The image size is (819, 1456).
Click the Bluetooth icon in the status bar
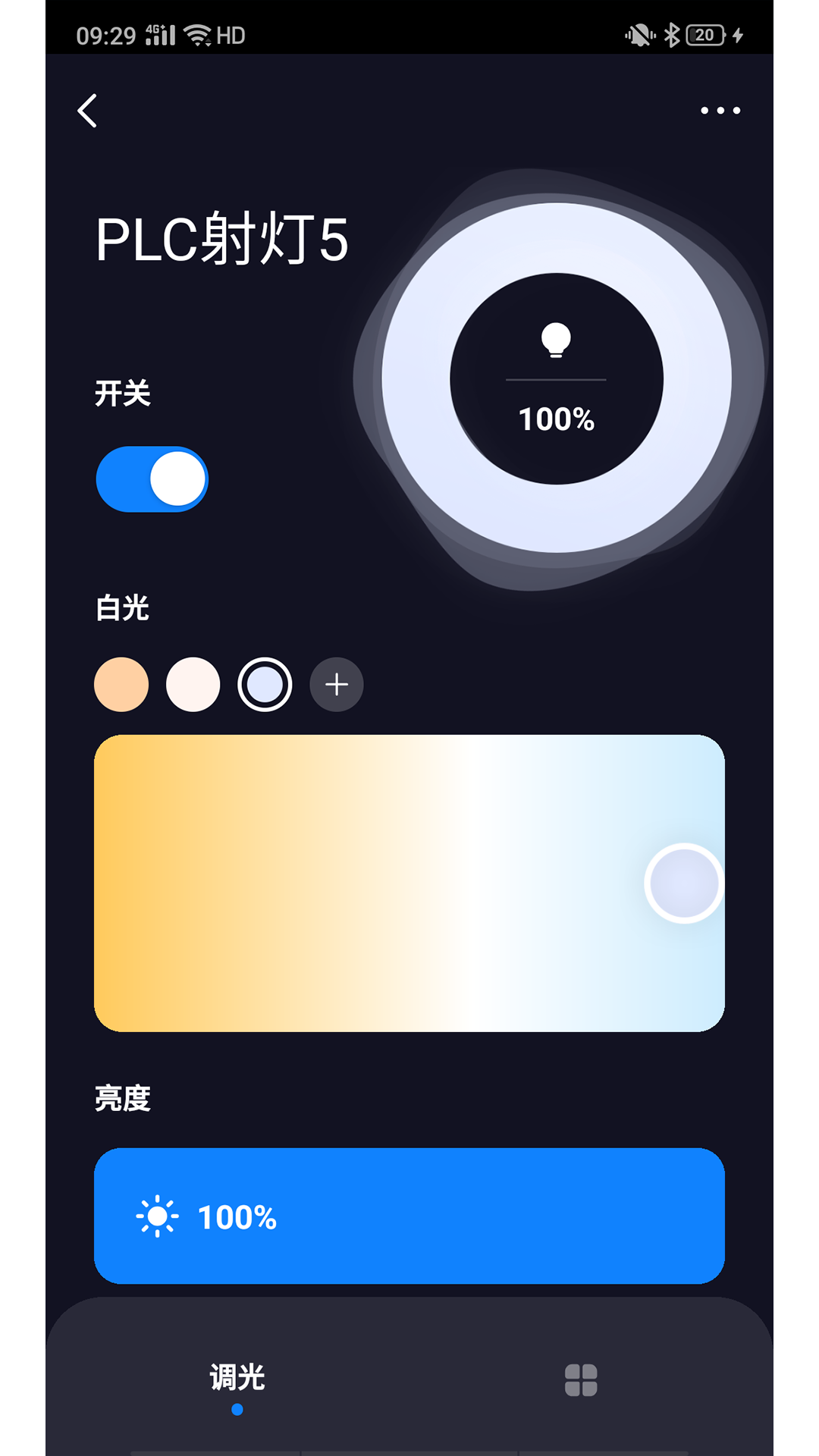(x=670, y=33)
